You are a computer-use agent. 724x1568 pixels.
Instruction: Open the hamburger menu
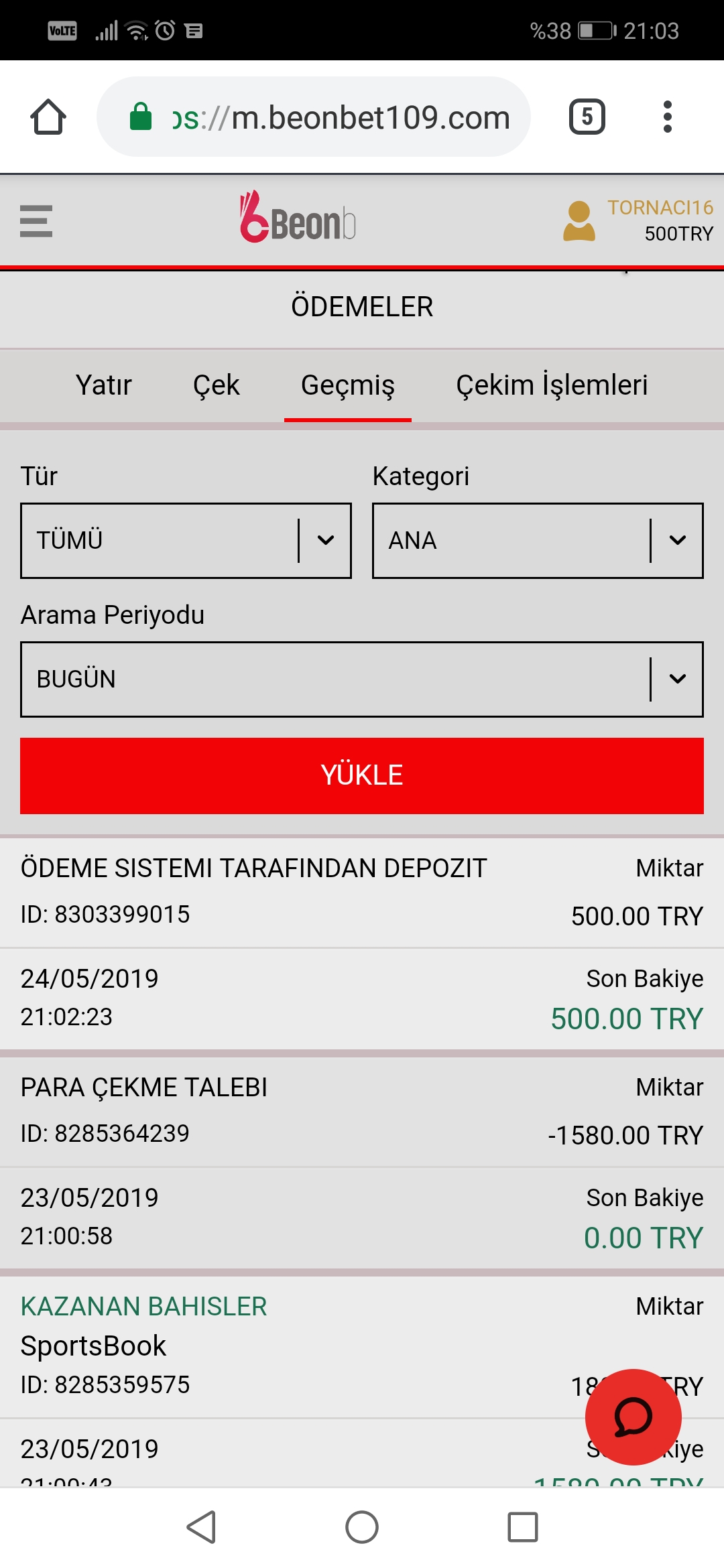coord(36,221)
